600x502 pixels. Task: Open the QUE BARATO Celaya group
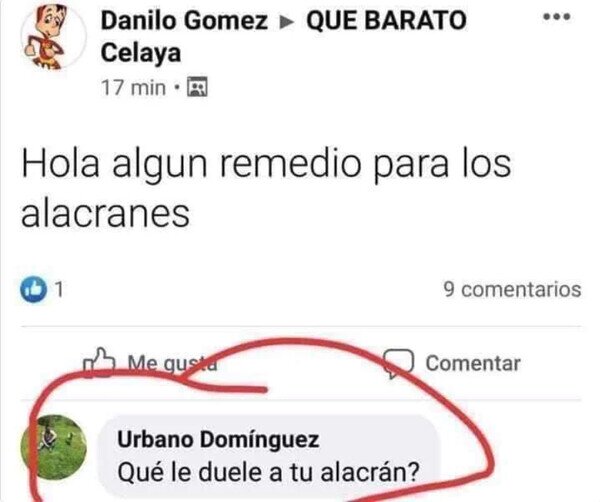pyautogui.click(x=284, y=36)
